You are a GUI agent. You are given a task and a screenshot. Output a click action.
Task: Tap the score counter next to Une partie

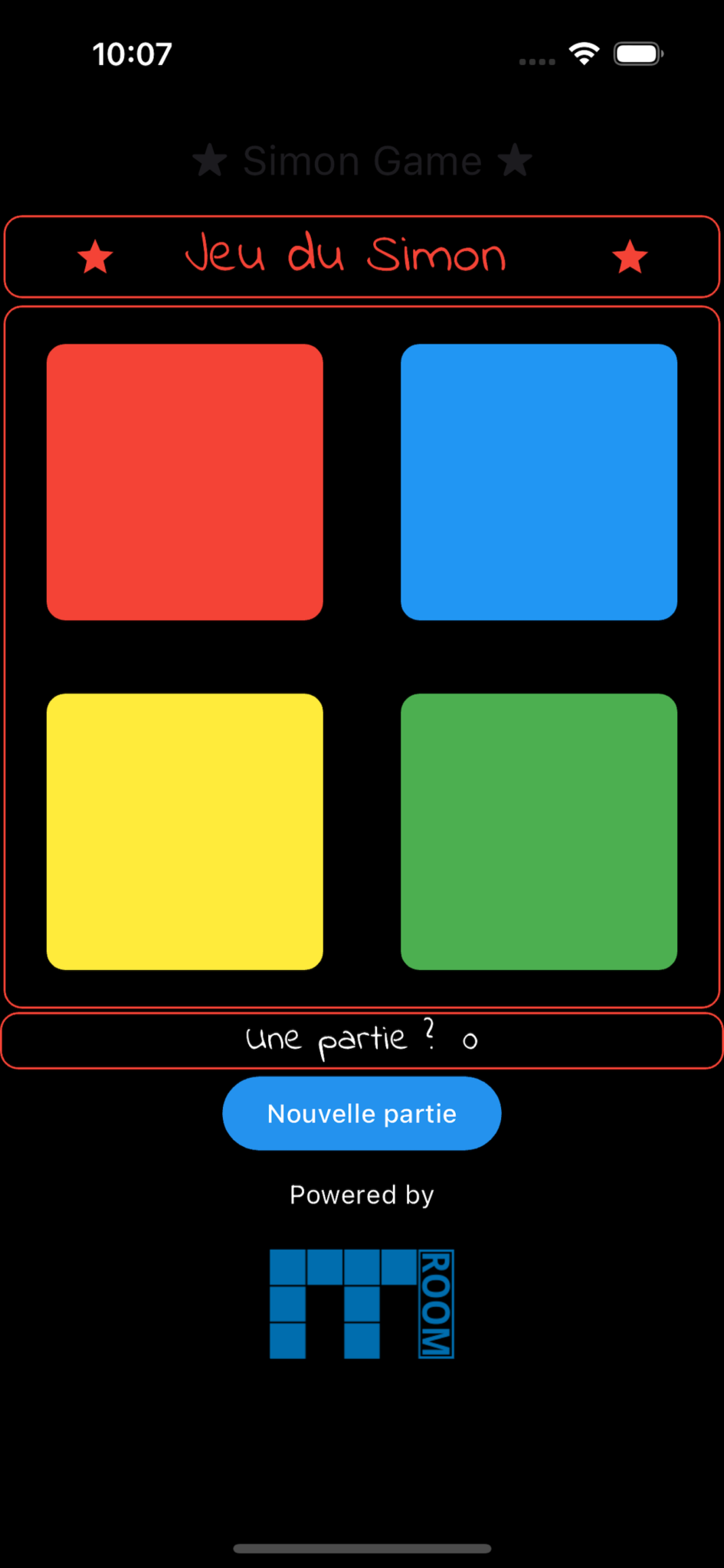click(469, 1039)
